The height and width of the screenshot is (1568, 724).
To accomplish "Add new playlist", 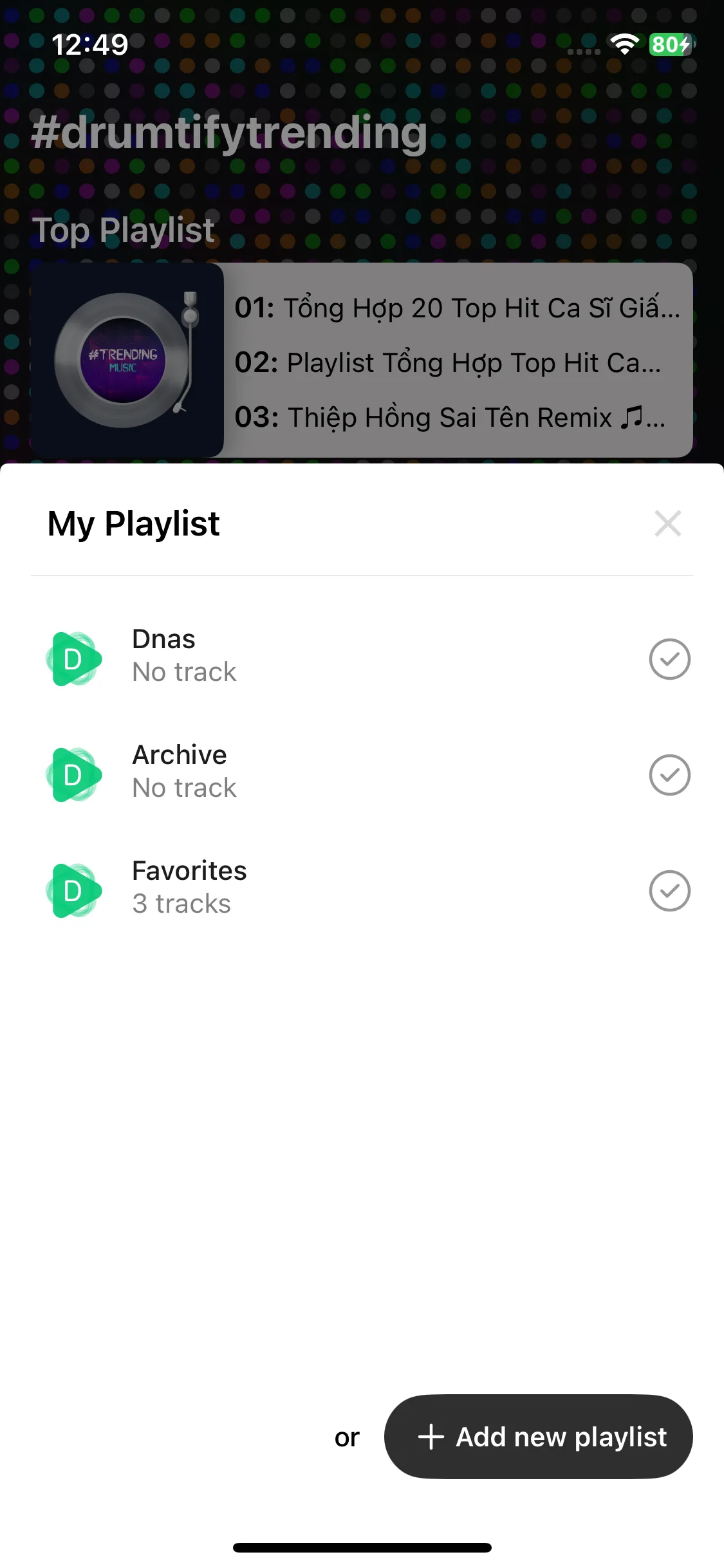I will tap(539, 1437).
